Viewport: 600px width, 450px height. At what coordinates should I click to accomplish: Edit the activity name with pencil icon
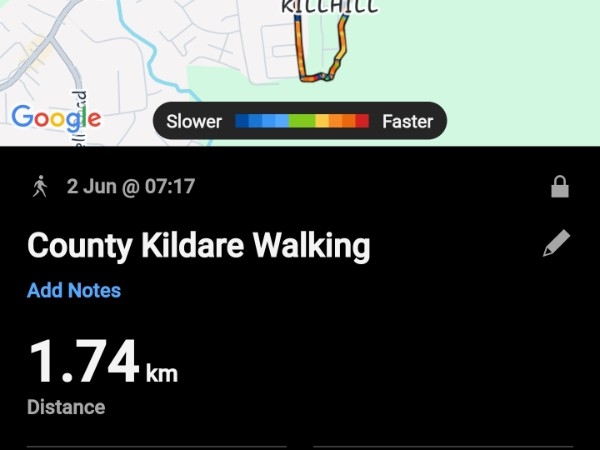click(x=556, y=243)
